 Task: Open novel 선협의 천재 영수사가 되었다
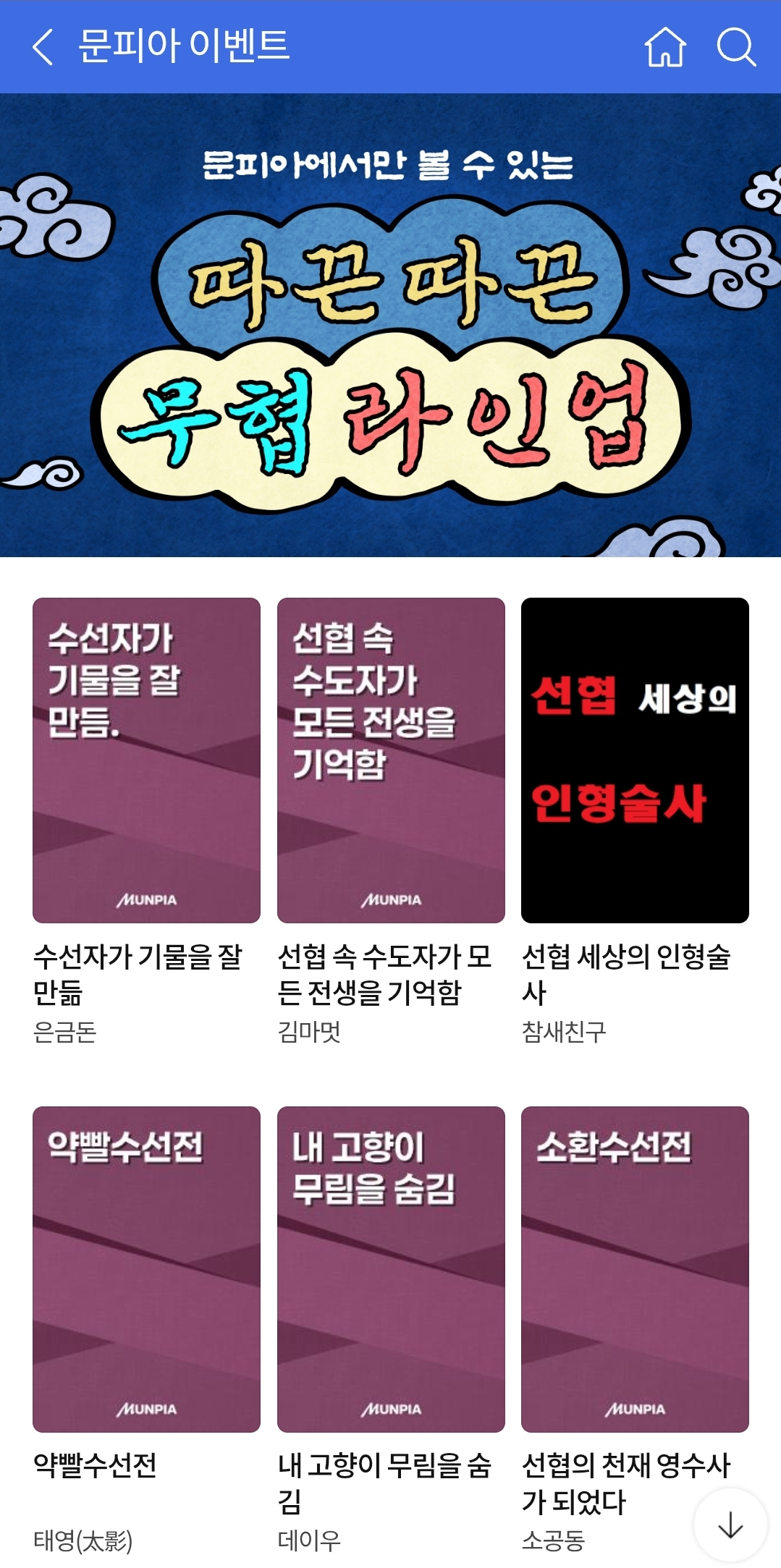[x=635, y=1268]
